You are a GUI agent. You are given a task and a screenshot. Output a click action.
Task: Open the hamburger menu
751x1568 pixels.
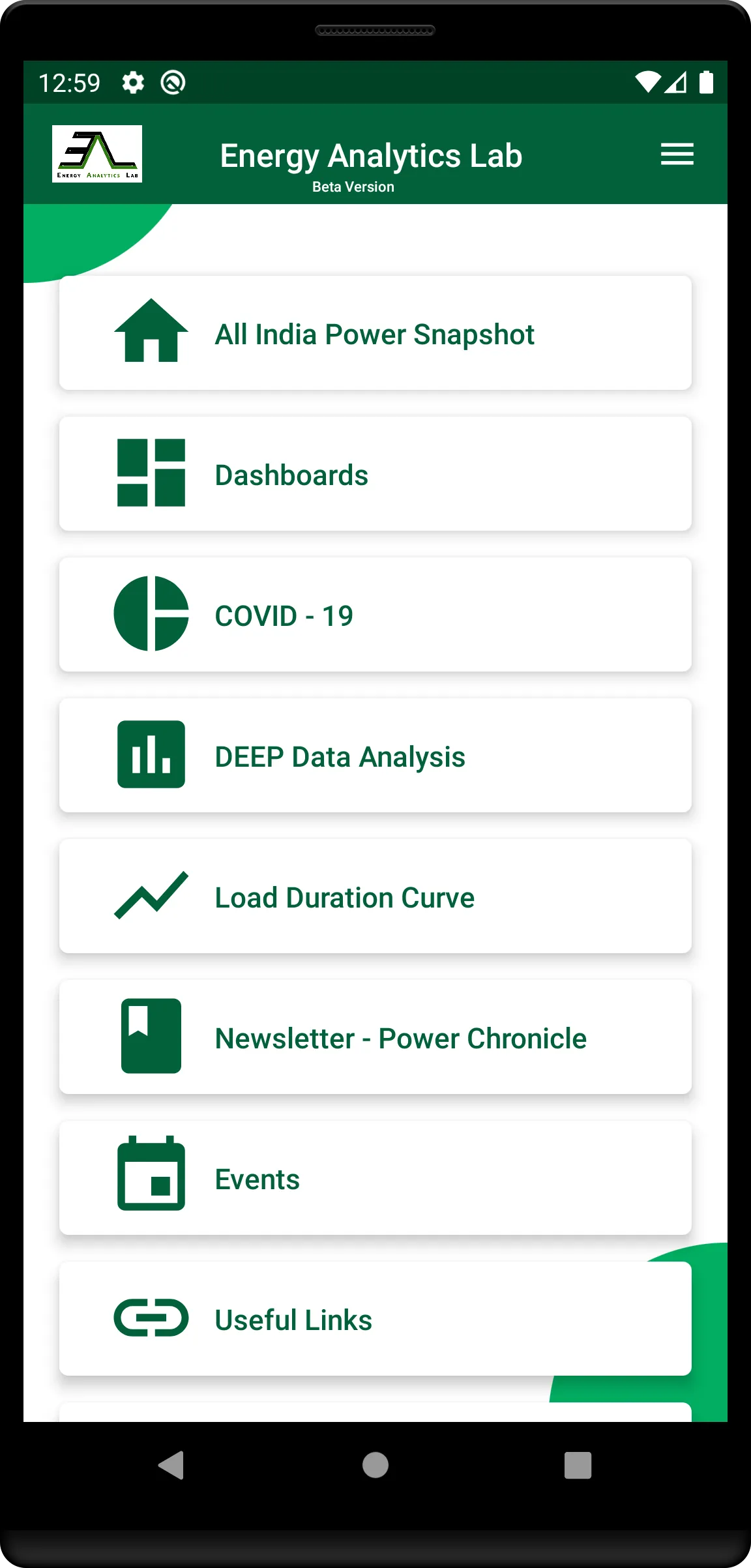[677, 155]
